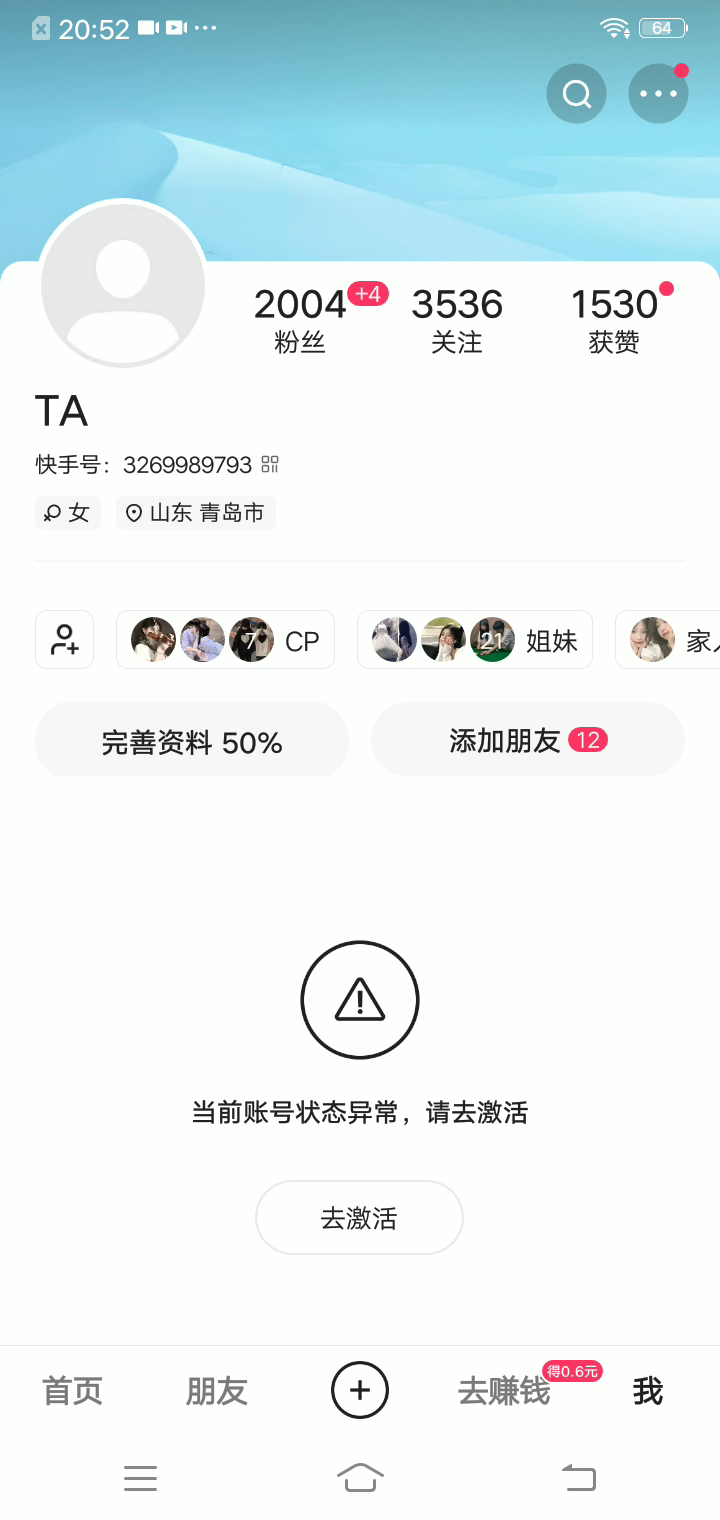Go to the 去赚钱 tab
Screen dimensions: 720x1520
tap(504, 1391)
